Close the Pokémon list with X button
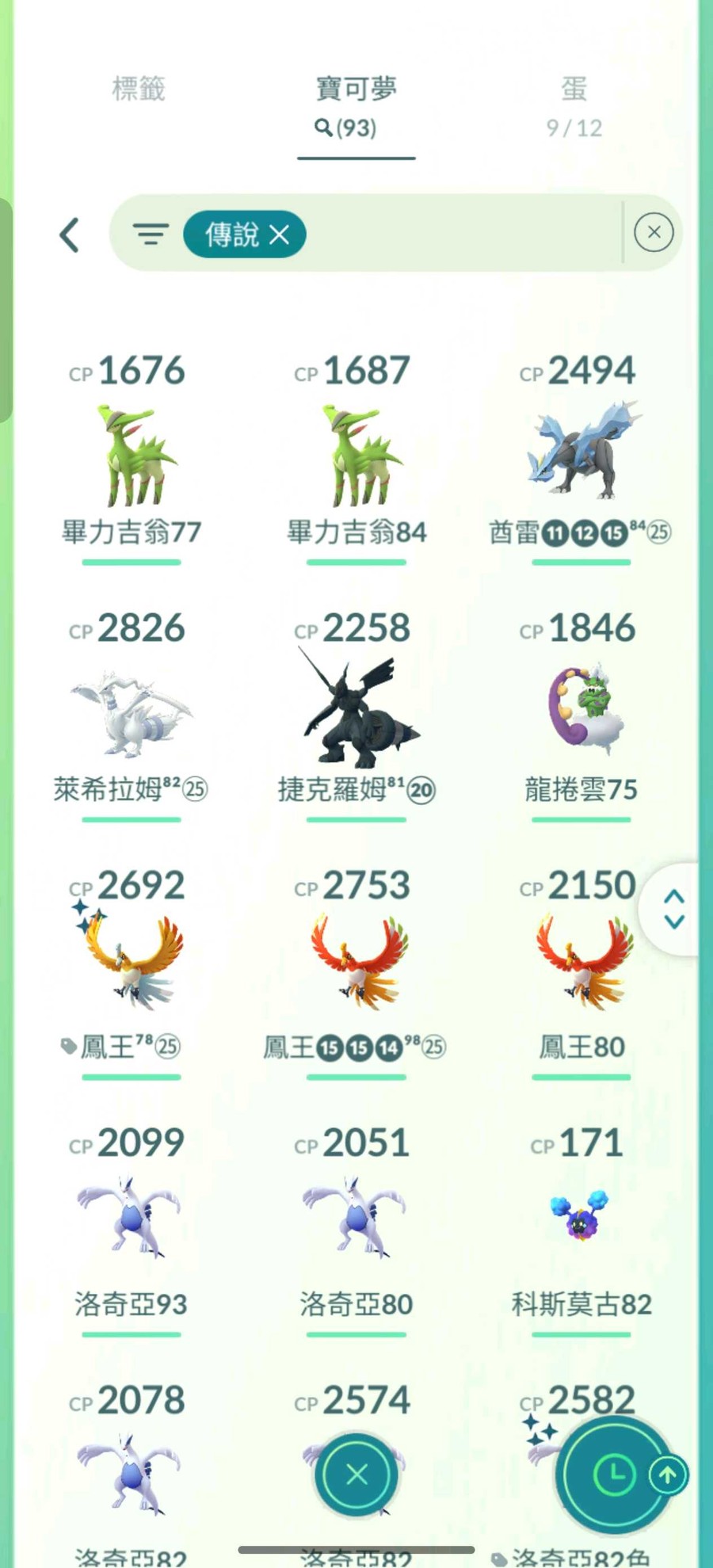Viewport: 713px width, 1568px height. pos(356,1475)
